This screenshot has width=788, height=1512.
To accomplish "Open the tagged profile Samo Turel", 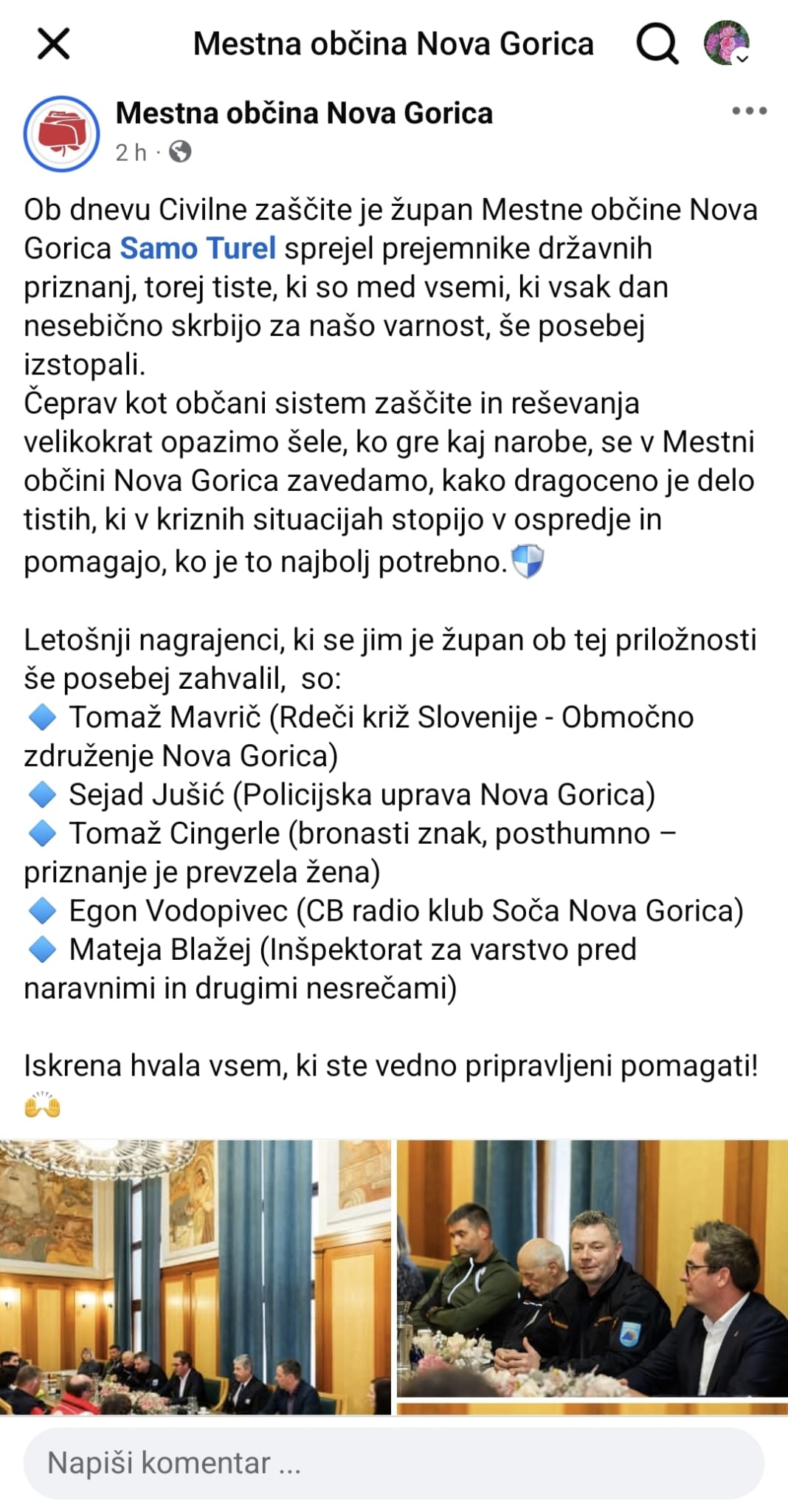I will [198, 248].
